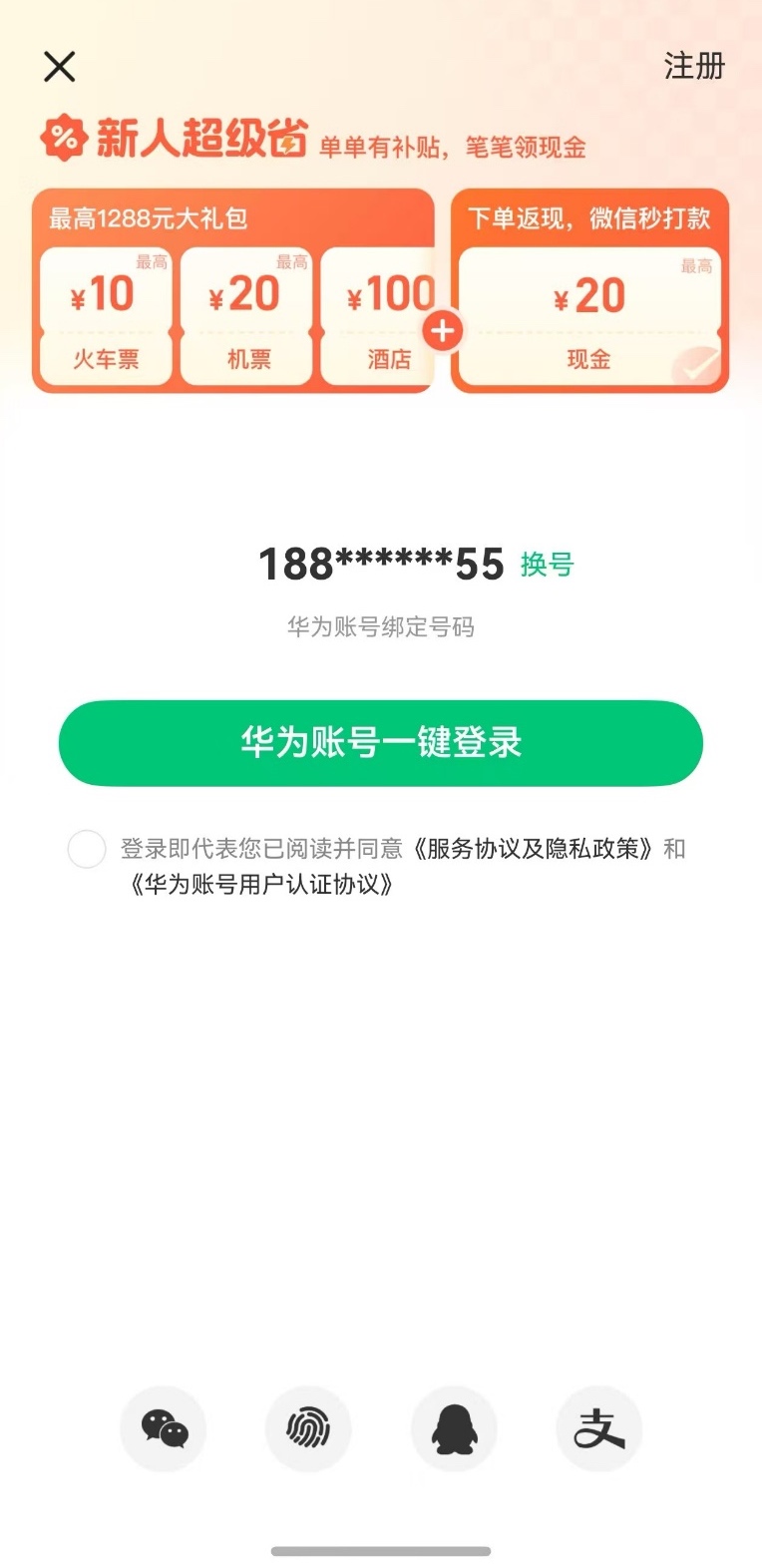Image resolution: width=762 pixels, height=1568 pixels.
Task: Log in with 华为账号一键登录 button
Action: (x=381, y=743)
